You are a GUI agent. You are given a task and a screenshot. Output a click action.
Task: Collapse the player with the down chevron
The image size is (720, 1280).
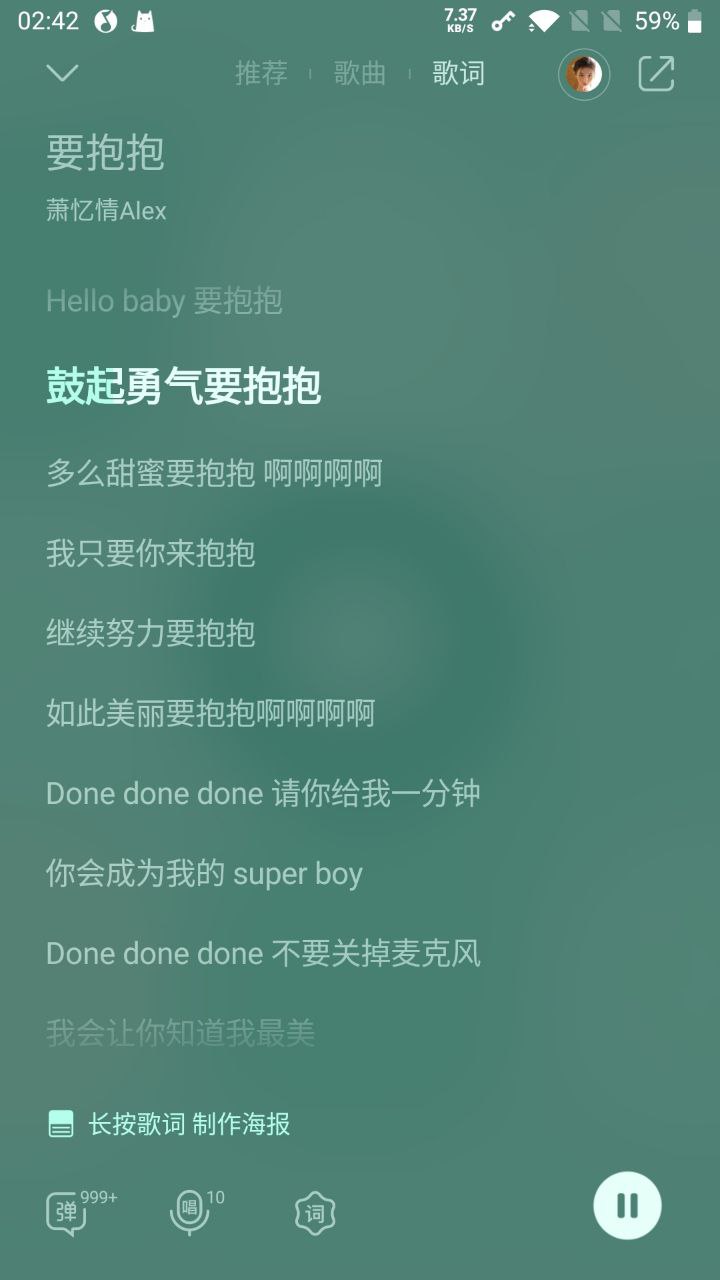62,73
